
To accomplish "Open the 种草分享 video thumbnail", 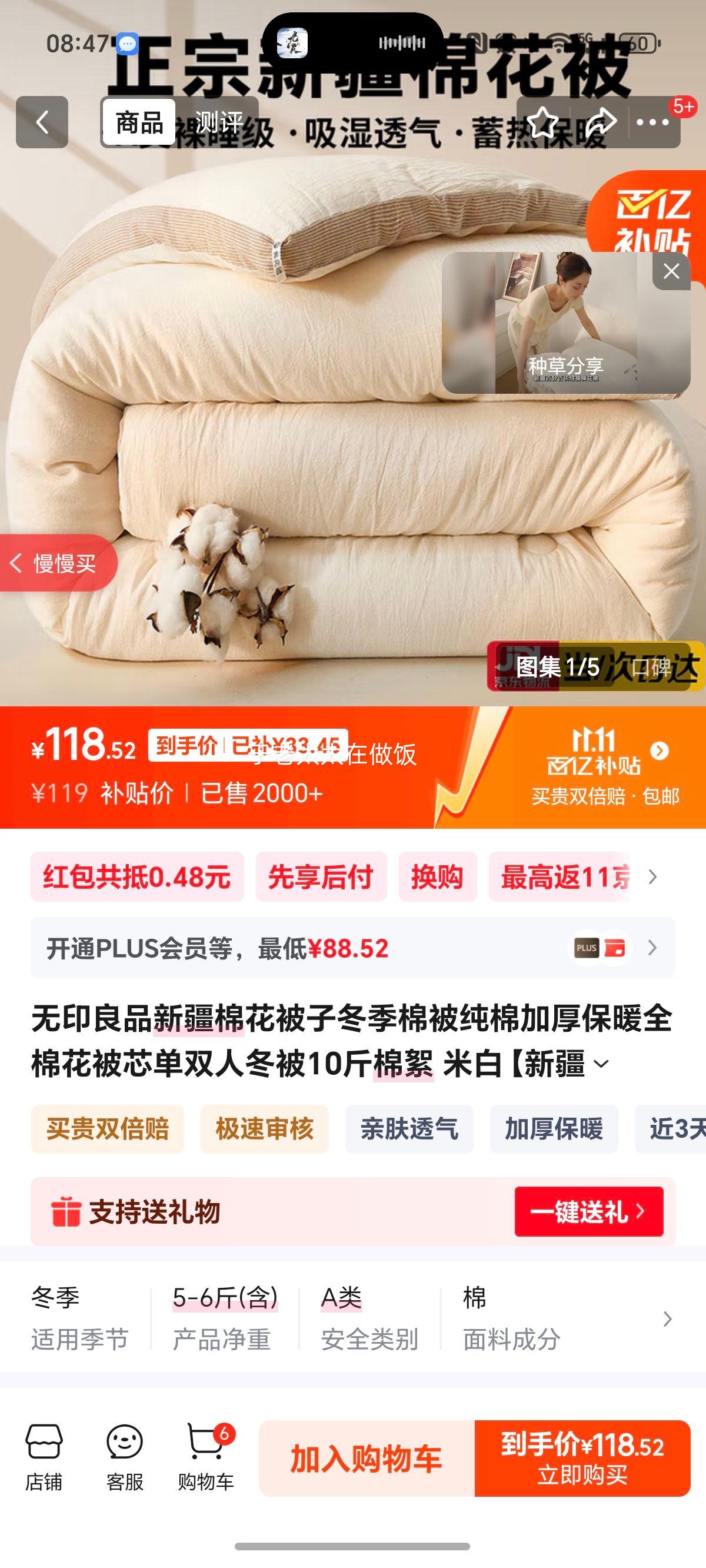I will (565, 328).
